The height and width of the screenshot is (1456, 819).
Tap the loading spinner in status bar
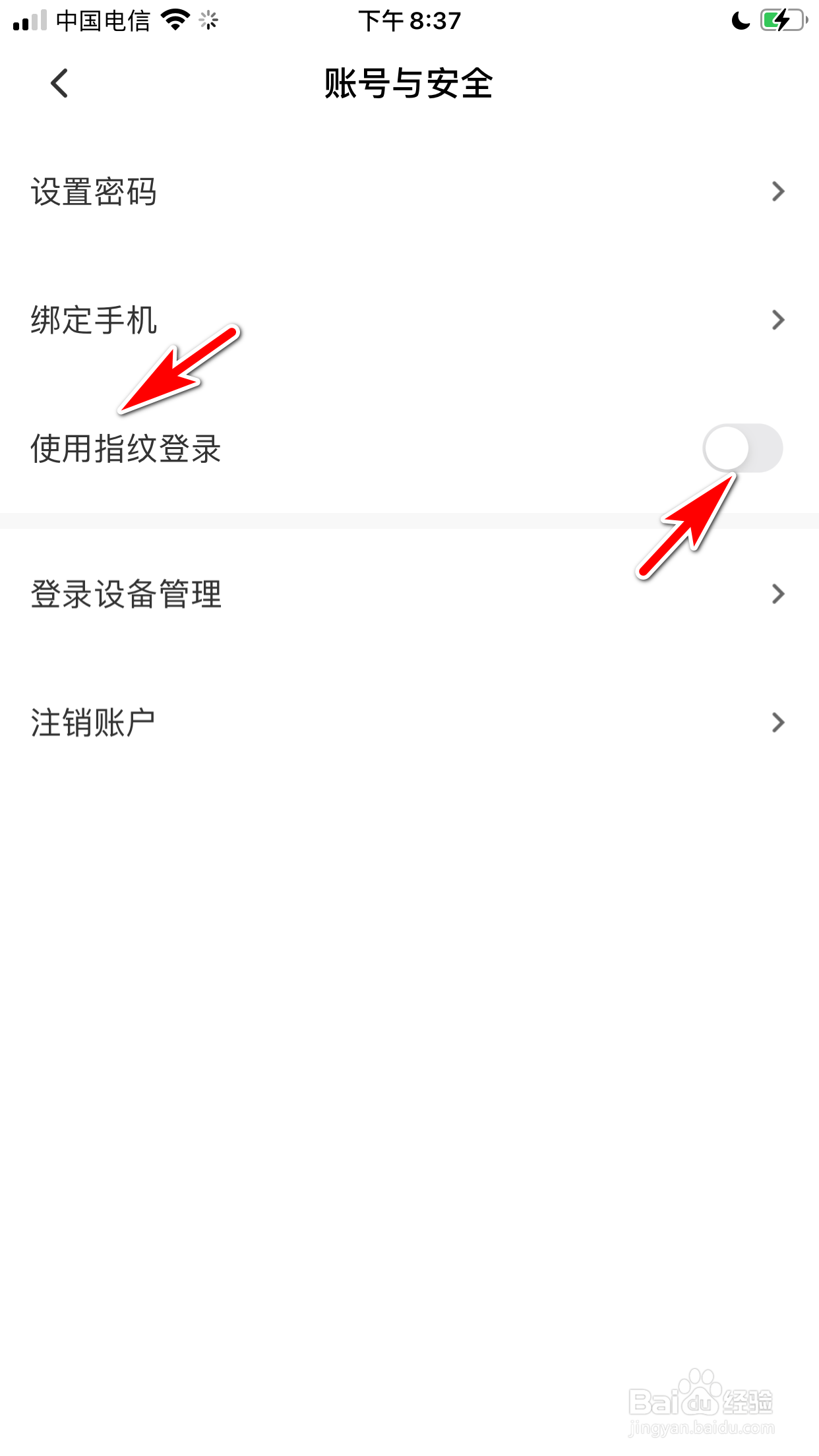pos(208,21)
